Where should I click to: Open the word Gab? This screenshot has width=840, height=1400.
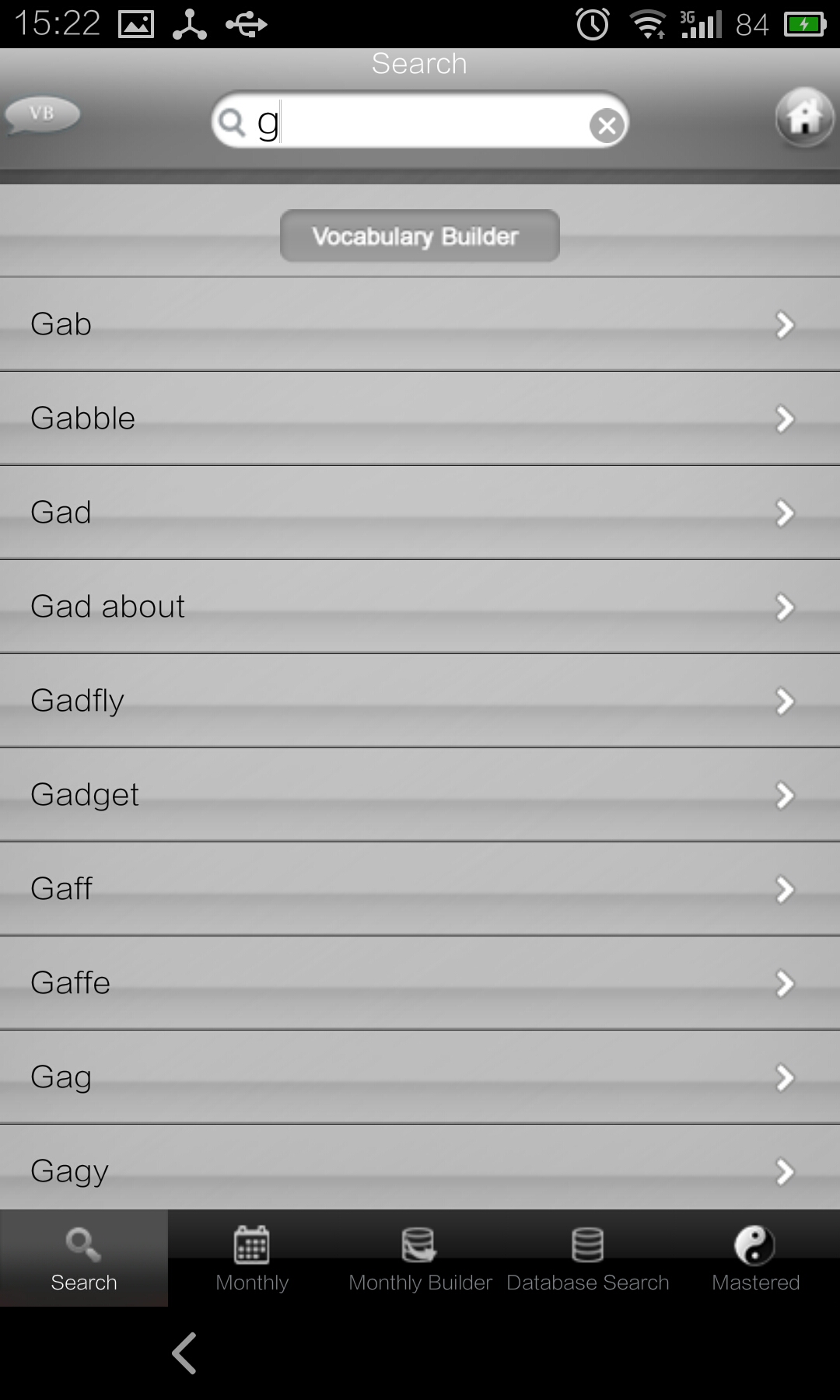click(x=420, y=324)
